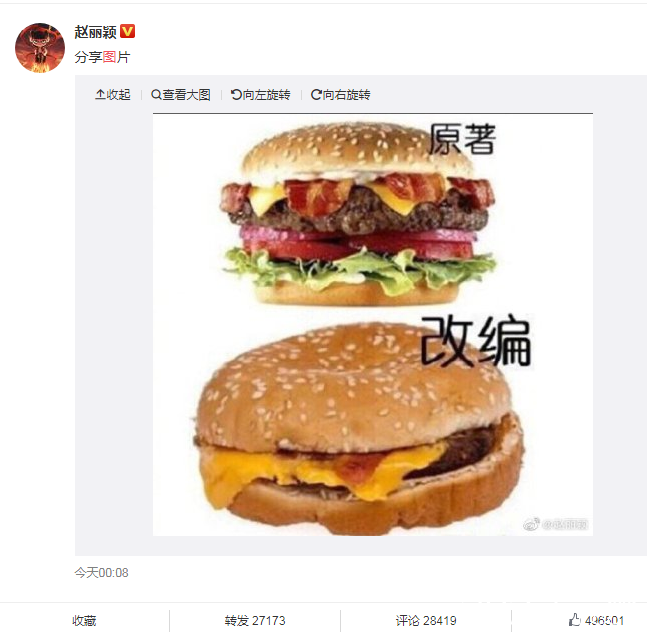Open the post timestamp 今天00:08
Viewport: 647px width, 634px height.
(101, 573)
